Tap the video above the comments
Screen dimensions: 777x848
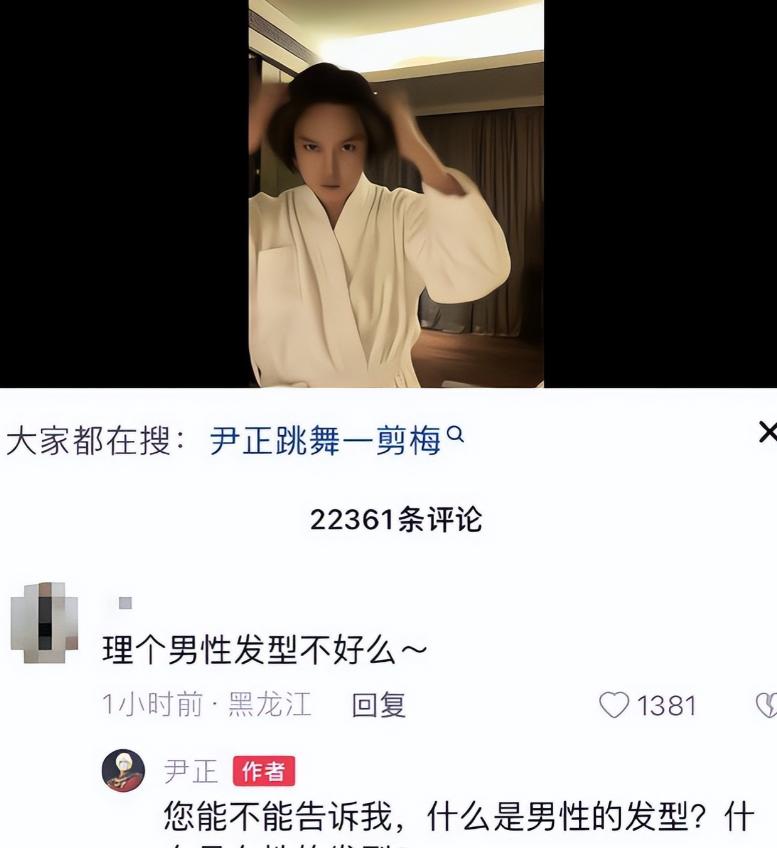[396, 193]
